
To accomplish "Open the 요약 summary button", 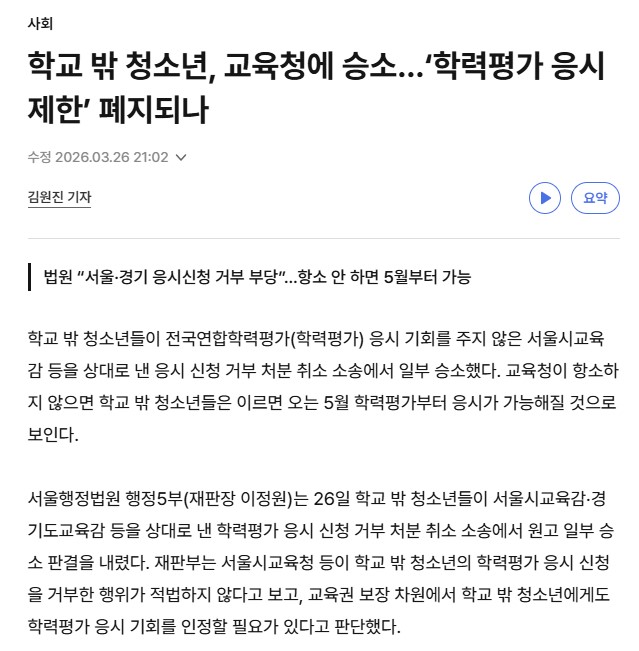I will [595, 198].
